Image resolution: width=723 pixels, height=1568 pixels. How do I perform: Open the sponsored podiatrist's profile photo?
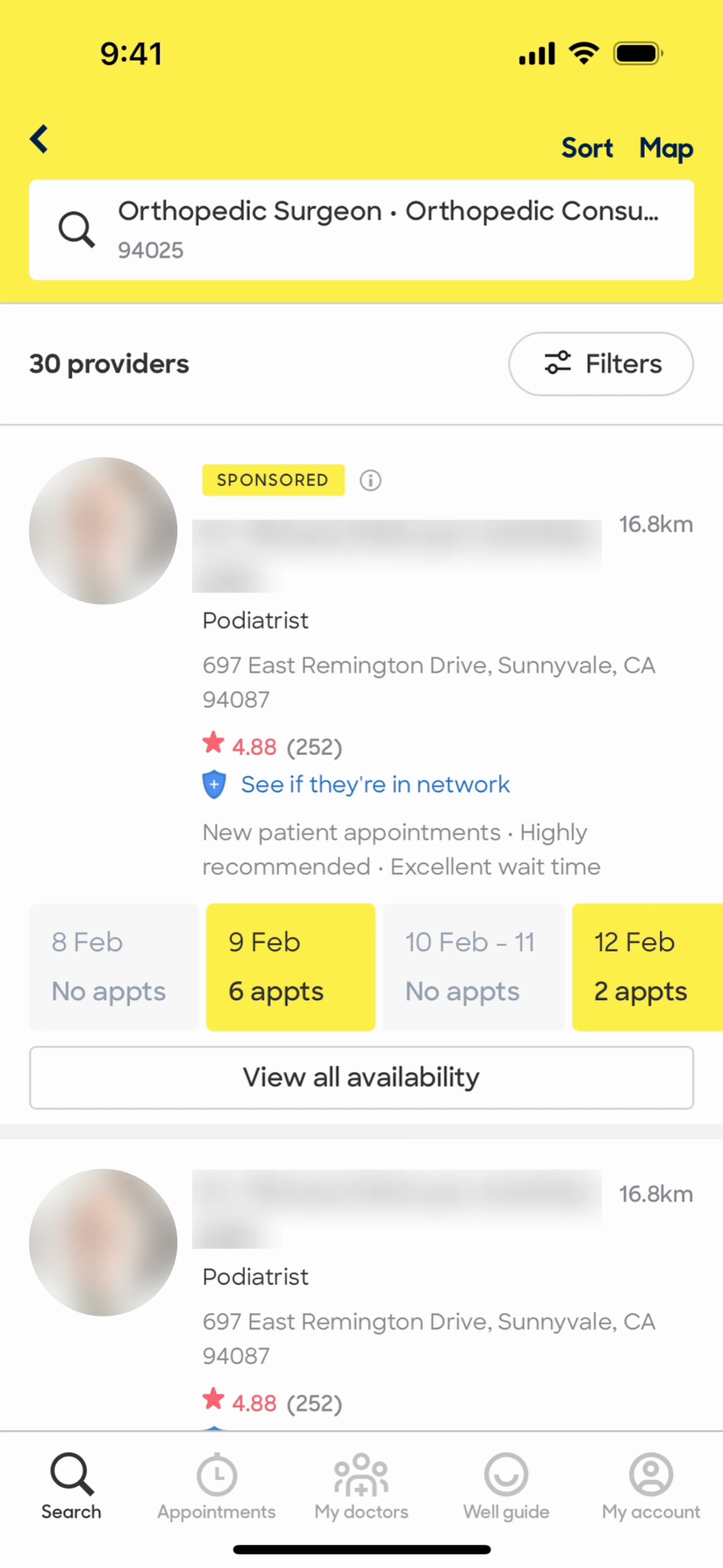(x=104, y=531)
